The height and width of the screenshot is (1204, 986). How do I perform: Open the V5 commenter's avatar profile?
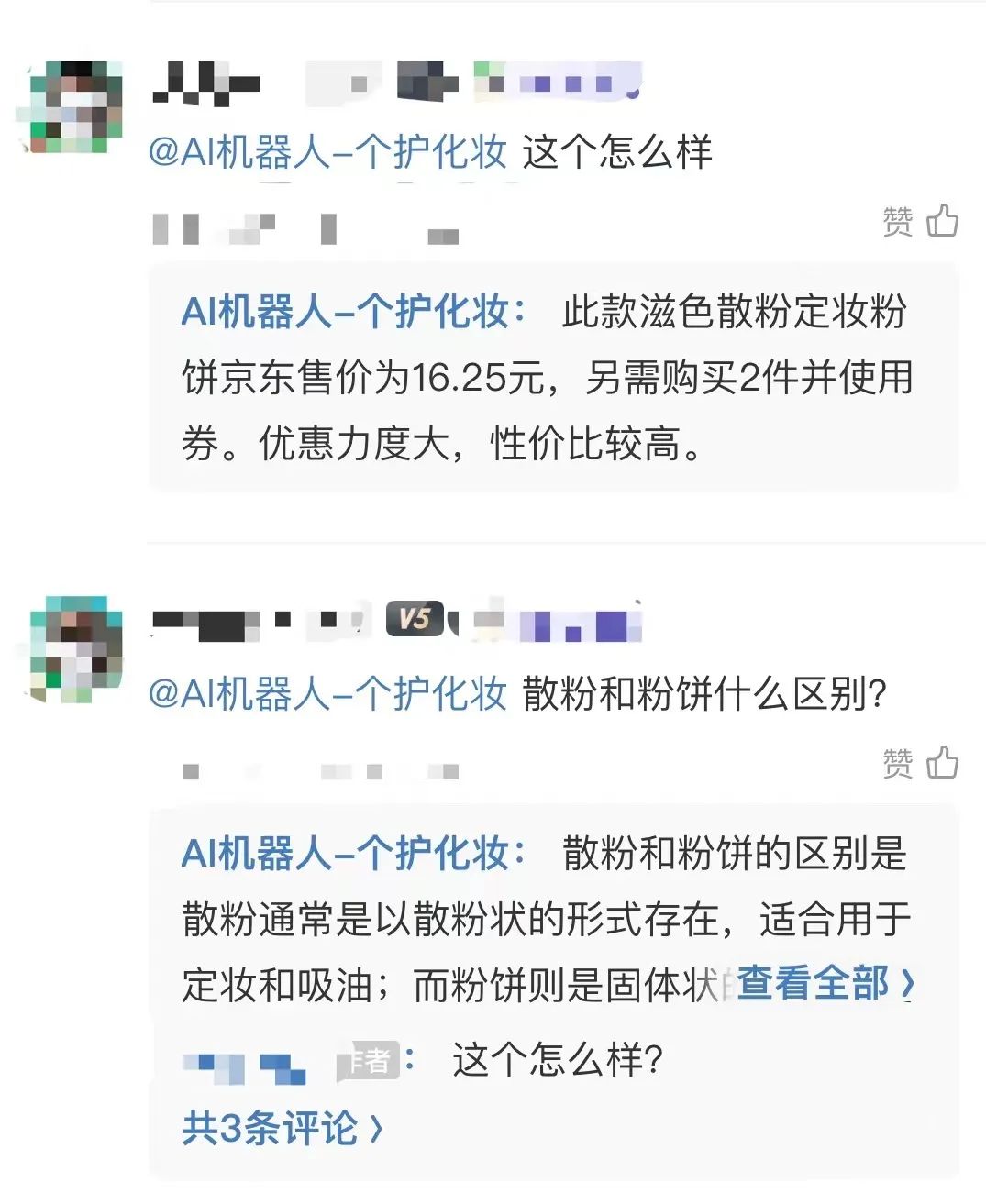click(72, 647)
